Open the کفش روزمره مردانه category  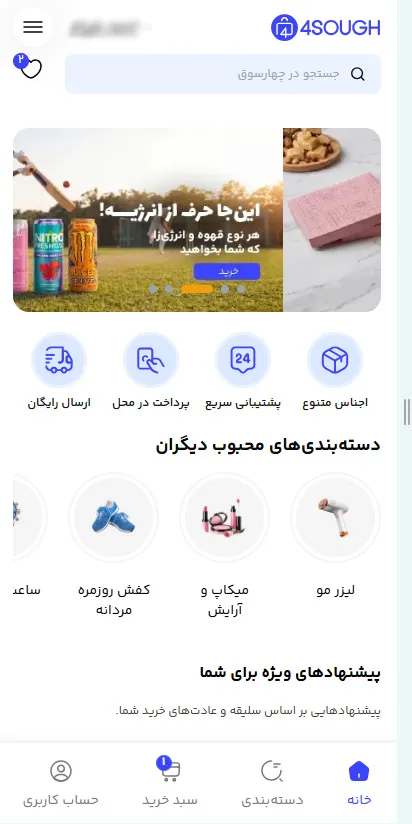pyautogui.click(x=114, y=547)
